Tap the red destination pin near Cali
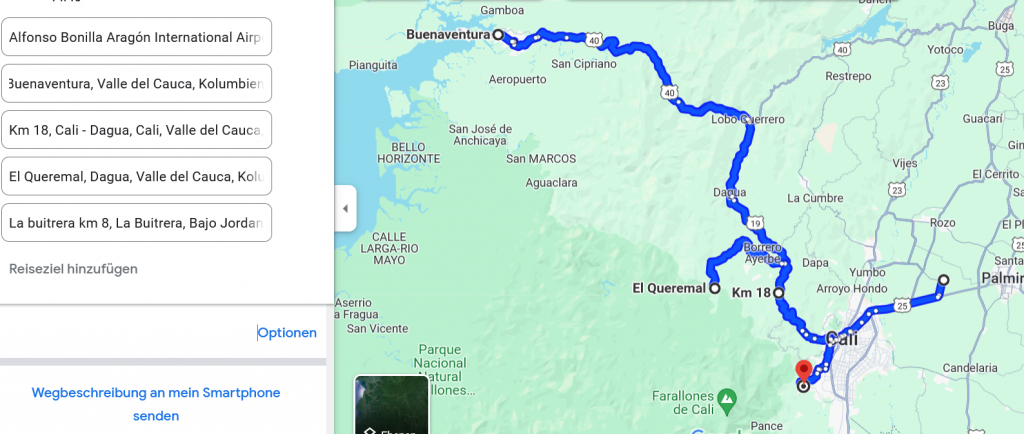This screenshot has height=434, width=1024. pos(802,370)
